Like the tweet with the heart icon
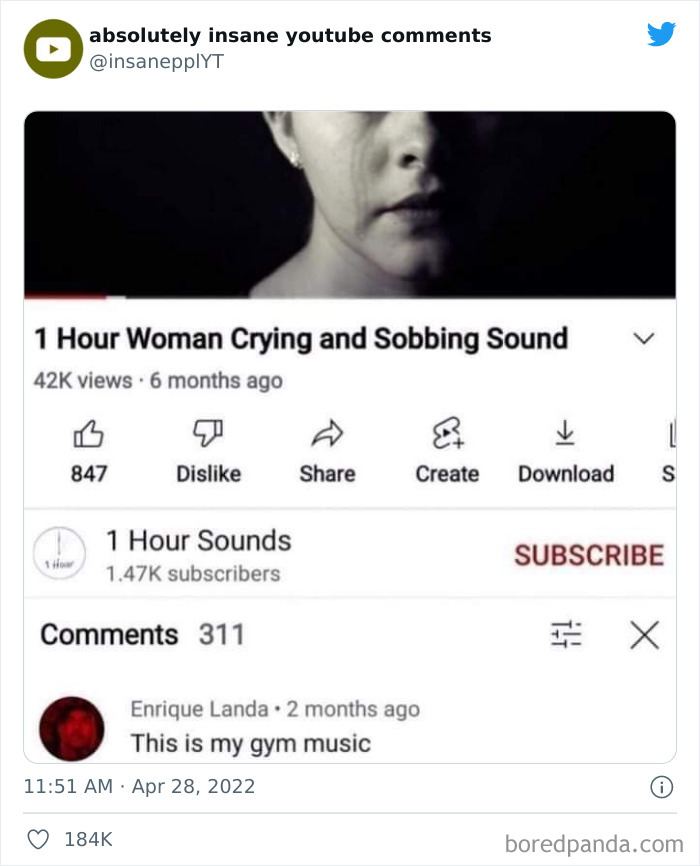Screen dimensions: 700x866 tap(38, 840)
